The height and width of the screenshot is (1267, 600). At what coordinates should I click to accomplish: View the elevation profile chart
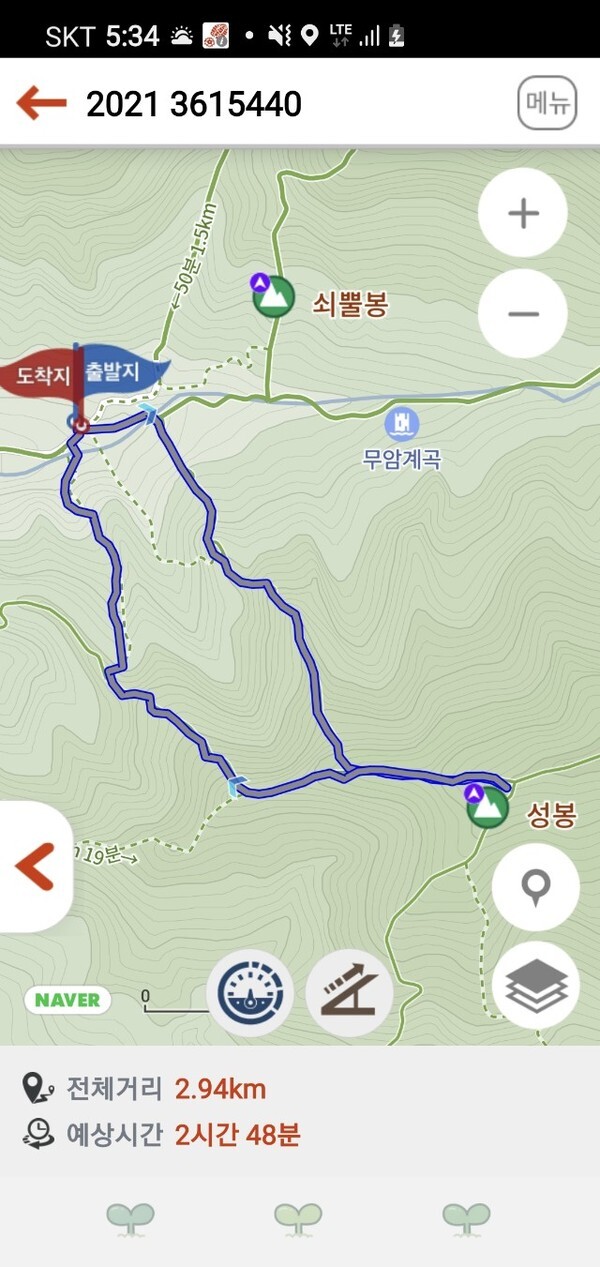(349, 992)
